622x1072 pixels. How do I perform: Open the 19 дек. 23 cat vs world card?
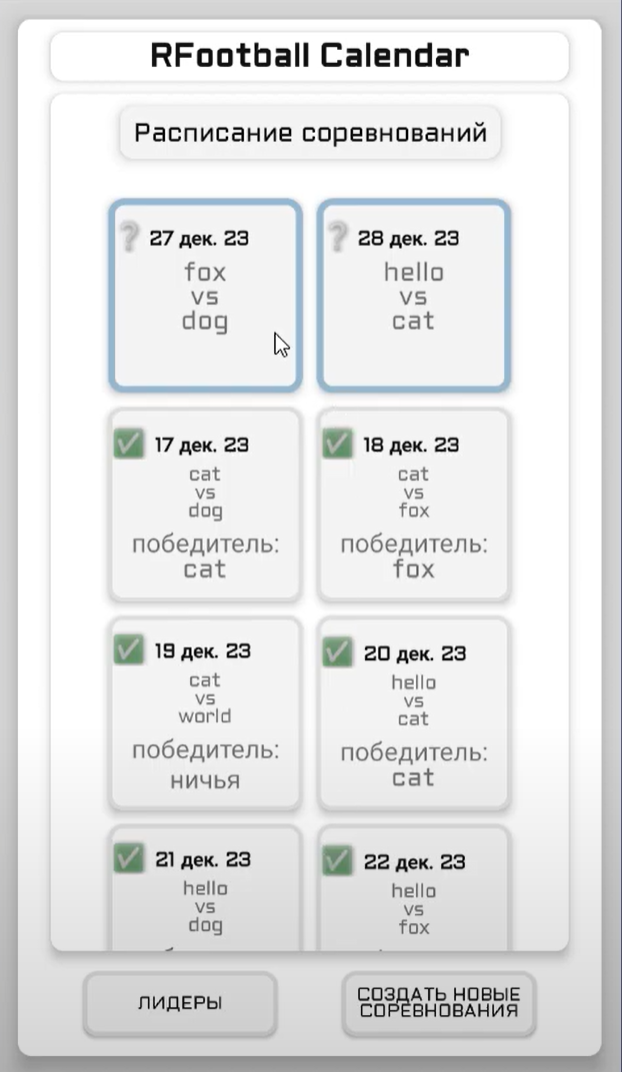(205, 713)
